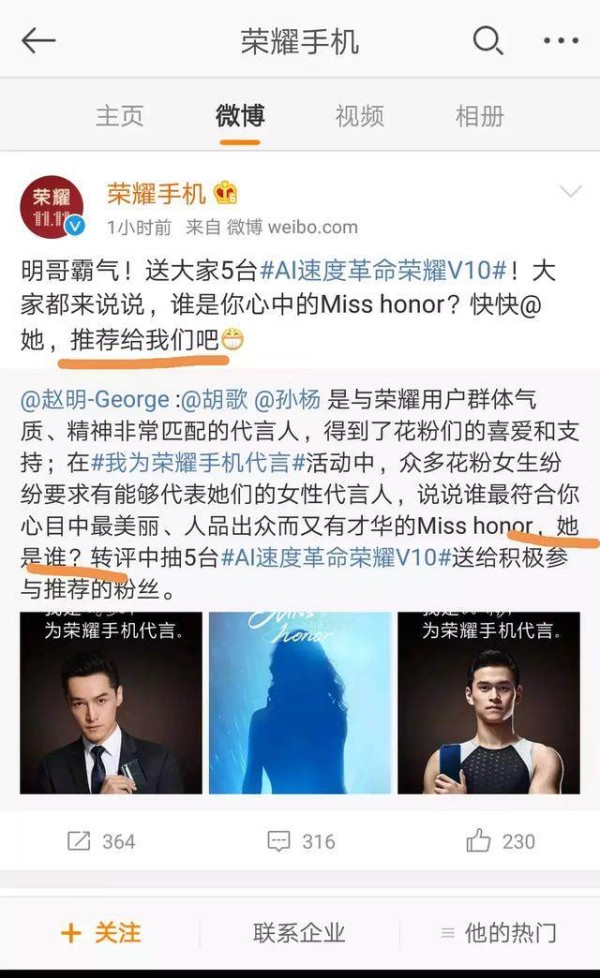Like the post with 230 likes
Screen dimensions: 600x978
point(501,841)
